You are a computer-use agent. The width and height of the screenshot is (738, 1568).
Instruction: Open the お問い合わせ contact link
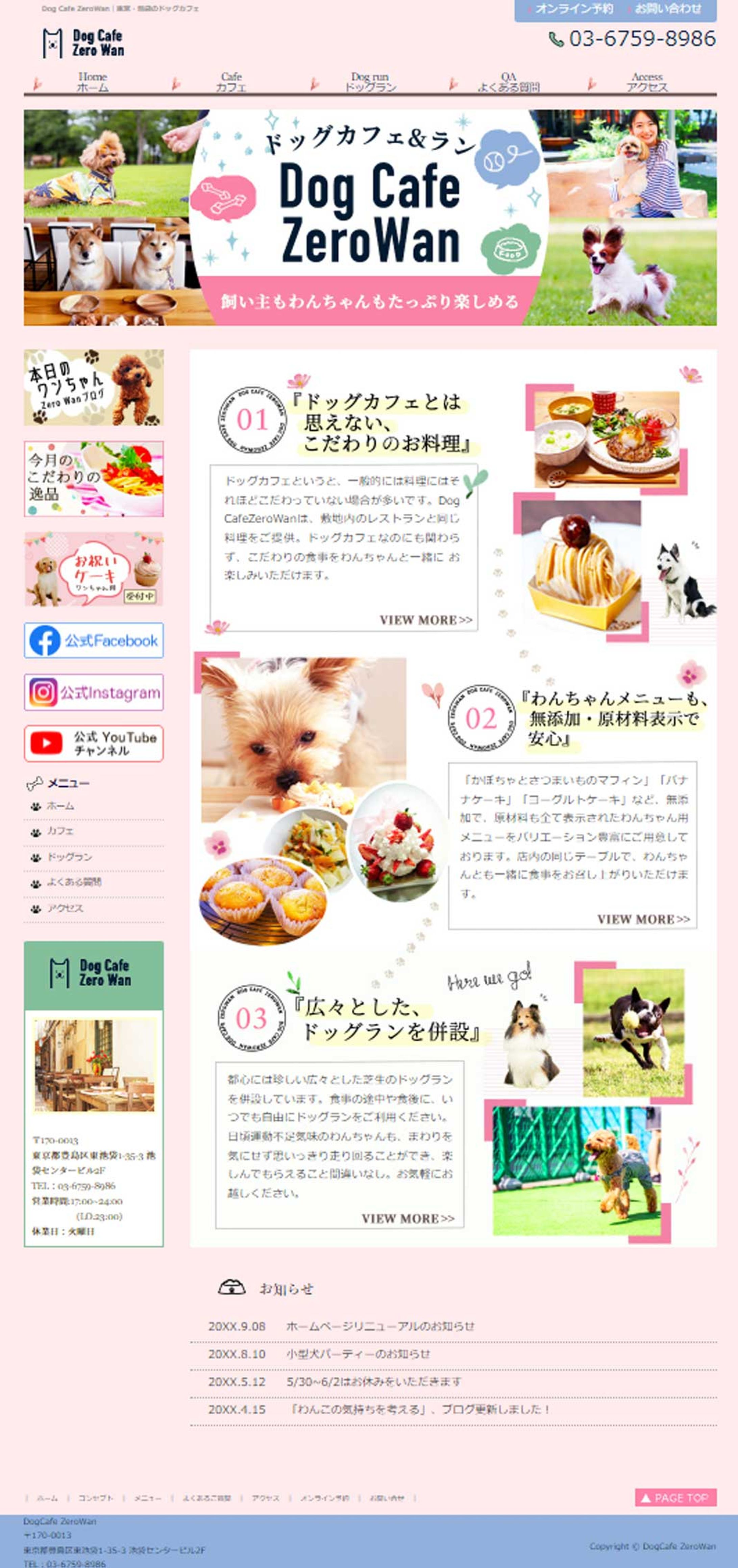667,9
